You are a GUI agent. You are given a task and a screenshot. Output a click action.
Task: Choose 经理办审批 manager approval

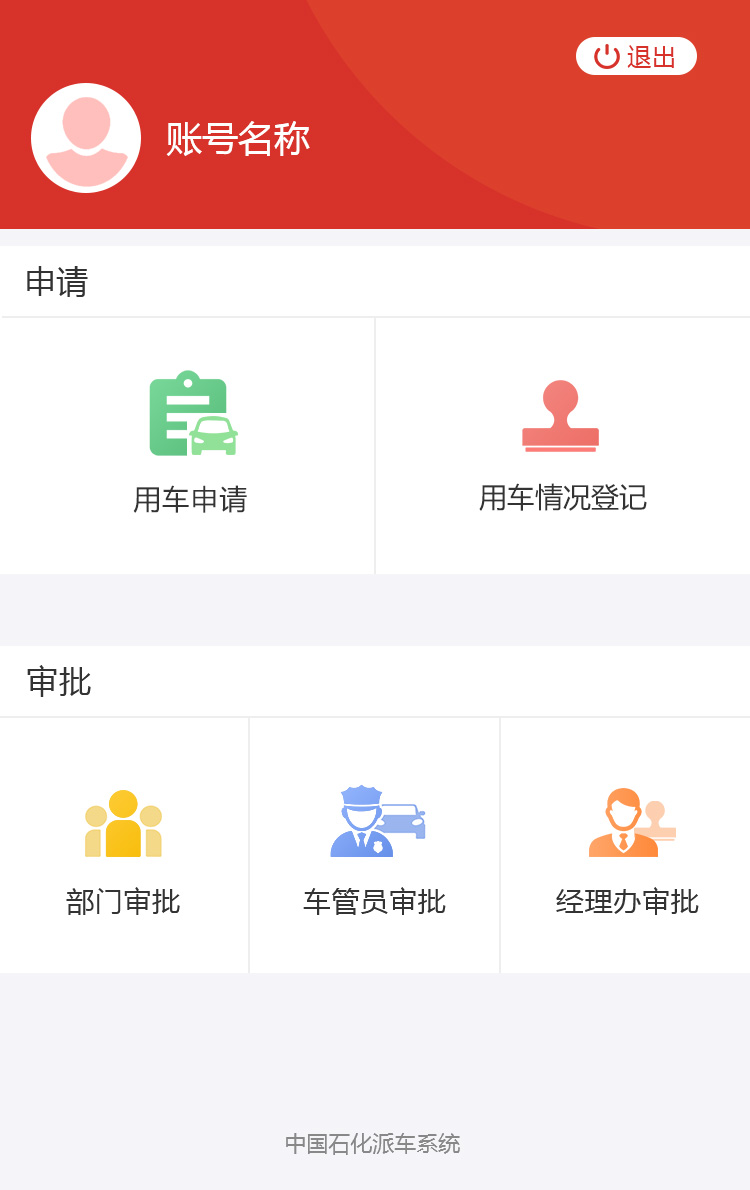[x=627, y=846]
